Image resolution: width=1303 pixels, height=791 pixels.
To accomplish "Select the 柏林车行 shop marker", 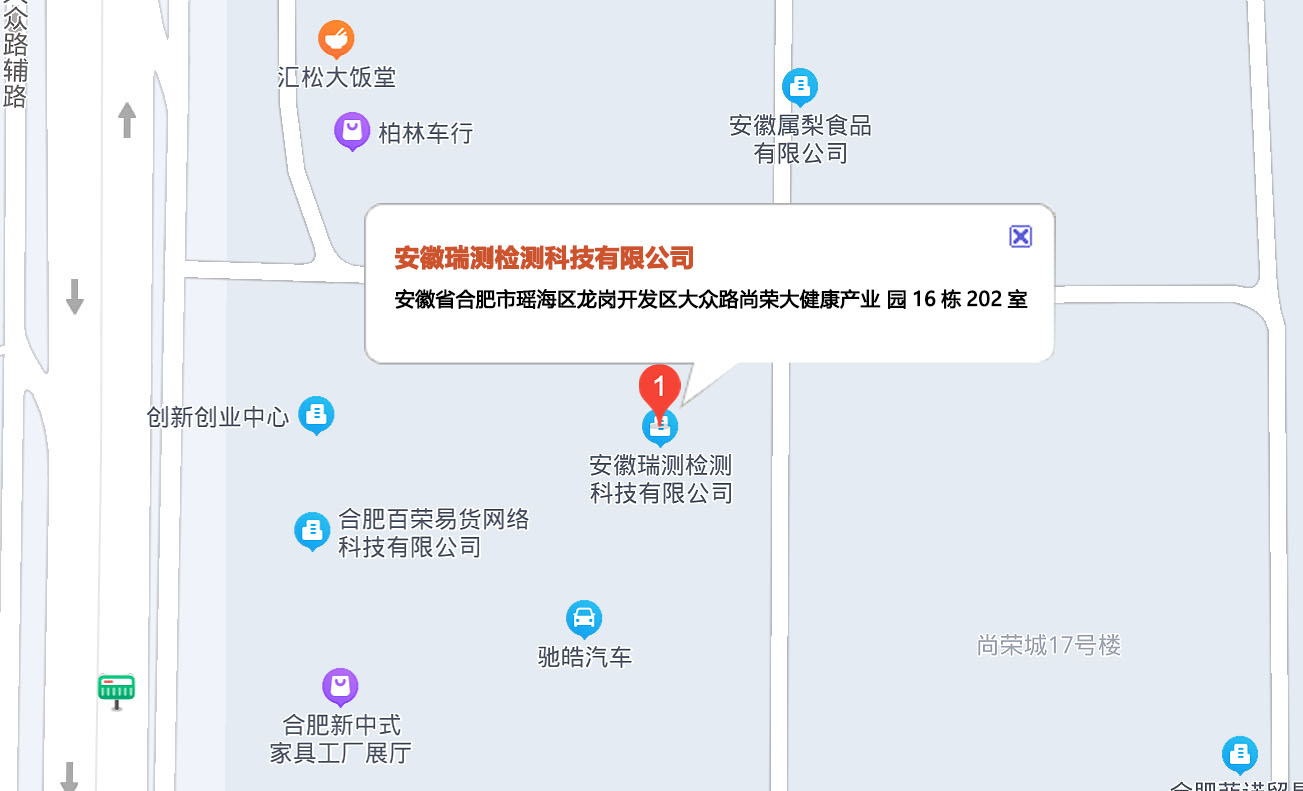I will [351, 131].
